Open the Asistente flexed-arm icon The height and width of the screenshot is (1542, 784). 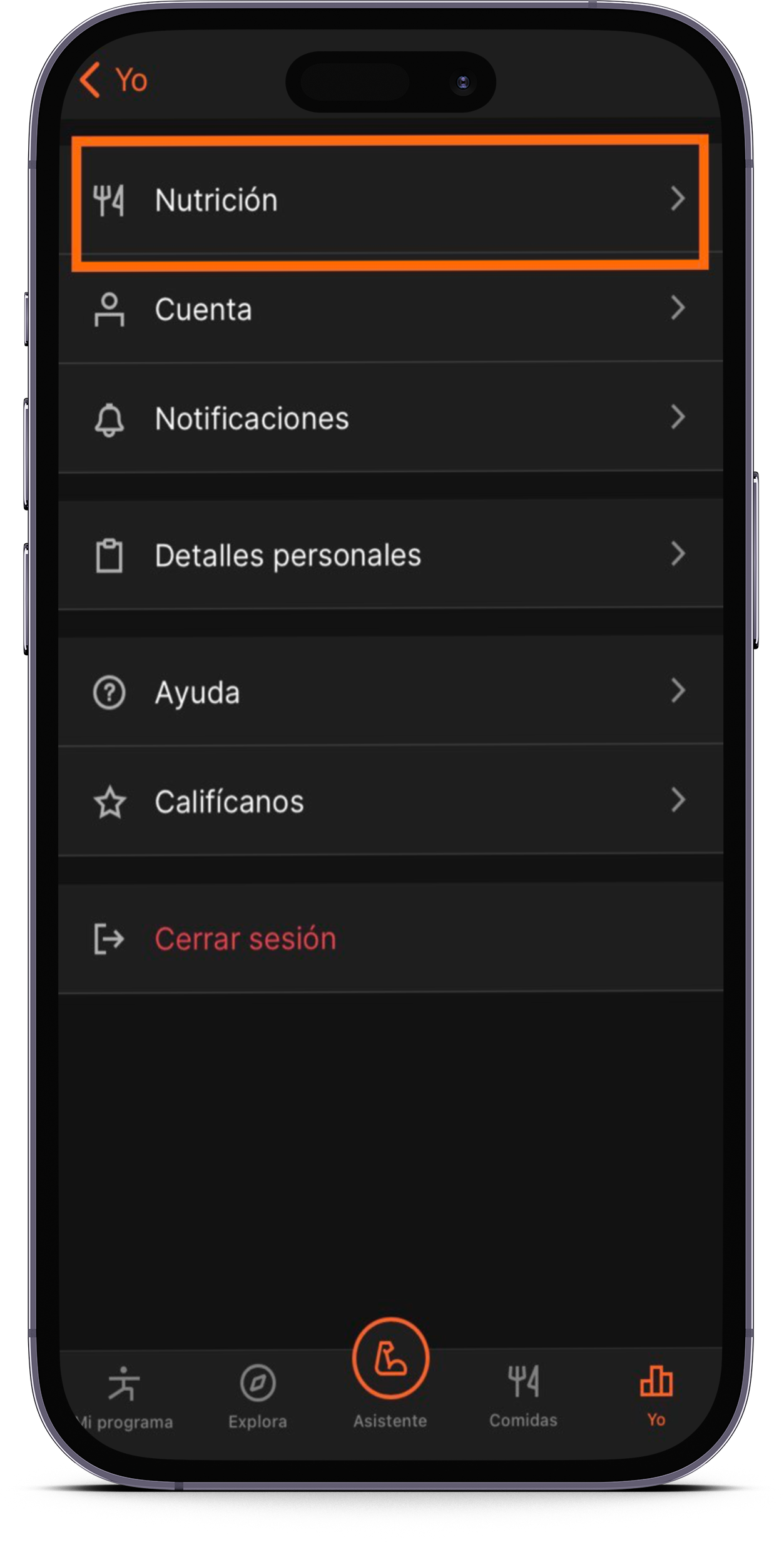click(x=390, y=1356)
